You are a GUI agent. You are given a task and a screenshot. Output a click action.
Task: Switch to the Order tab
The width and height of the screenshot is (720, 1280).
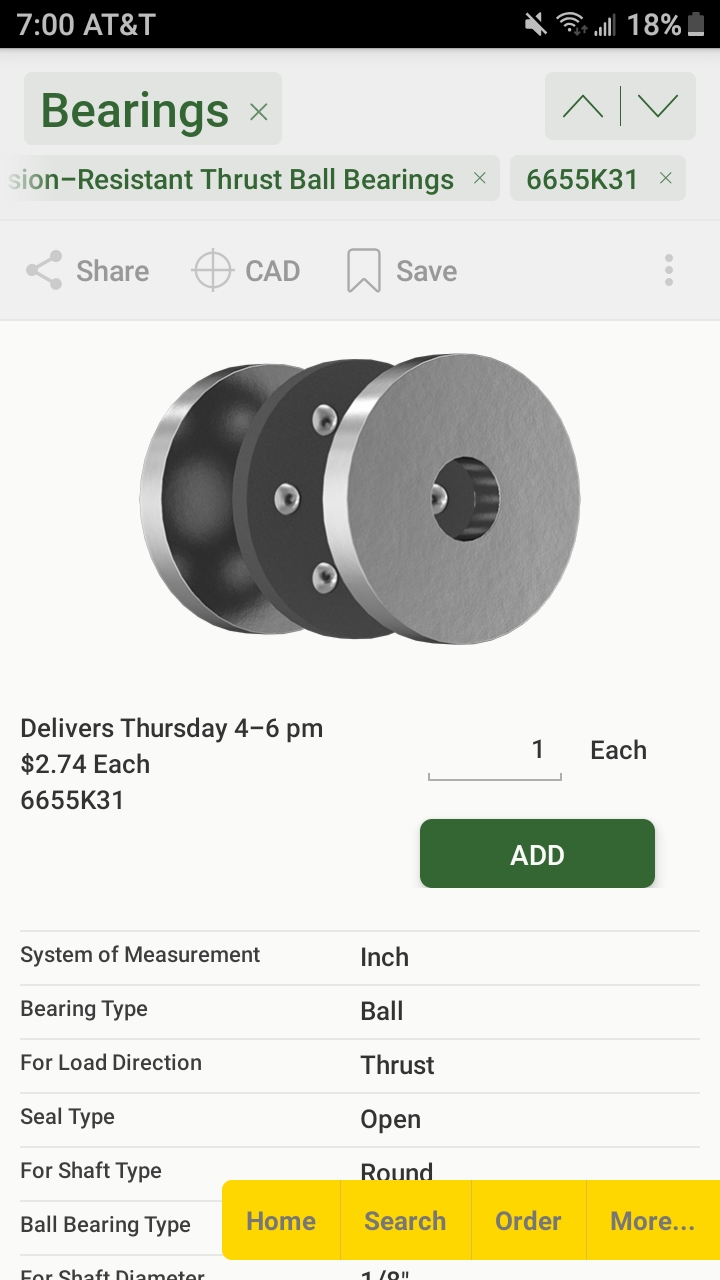click(528, 1221)
